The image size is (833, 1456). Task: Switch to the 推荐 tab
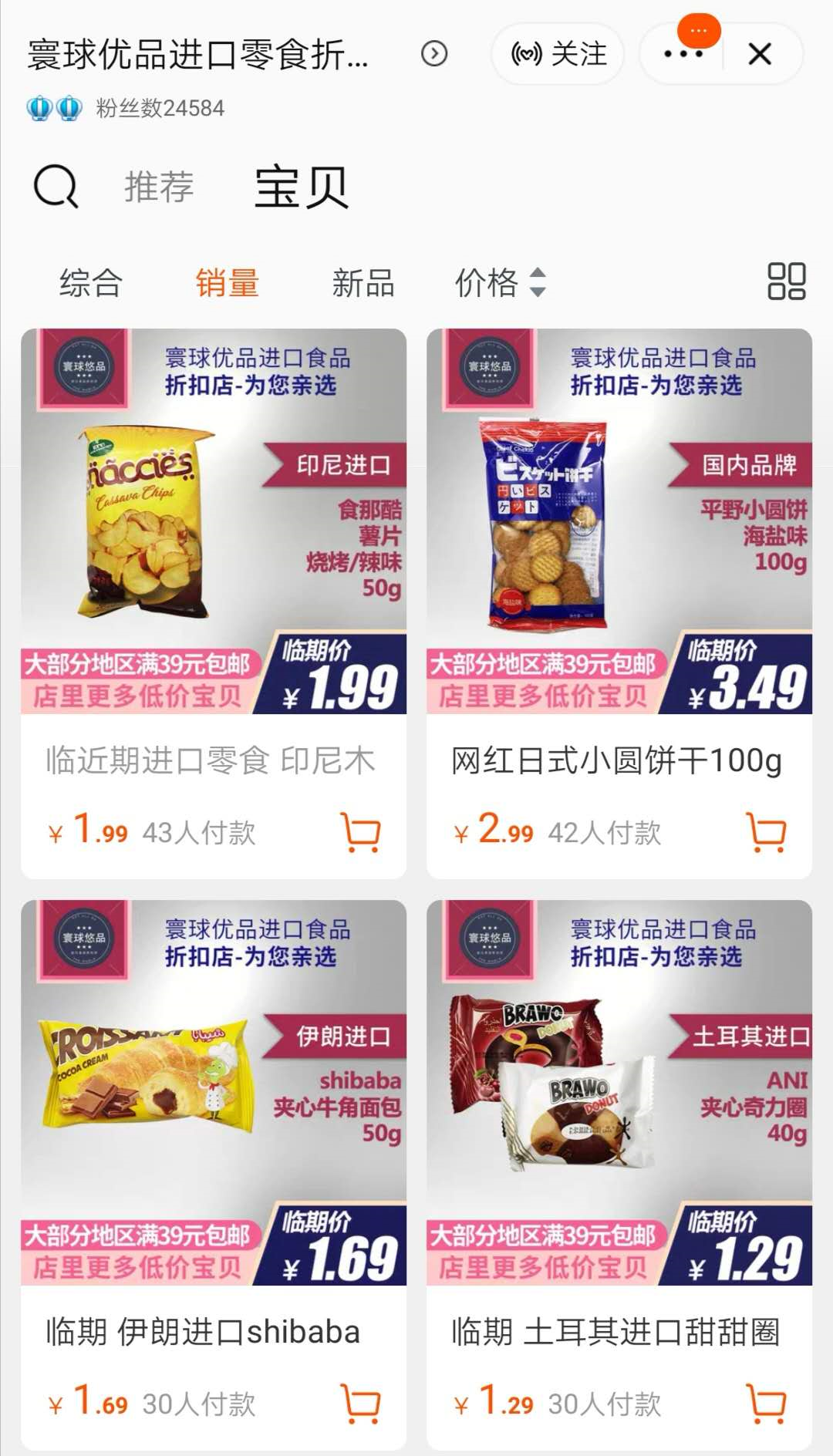159,187
